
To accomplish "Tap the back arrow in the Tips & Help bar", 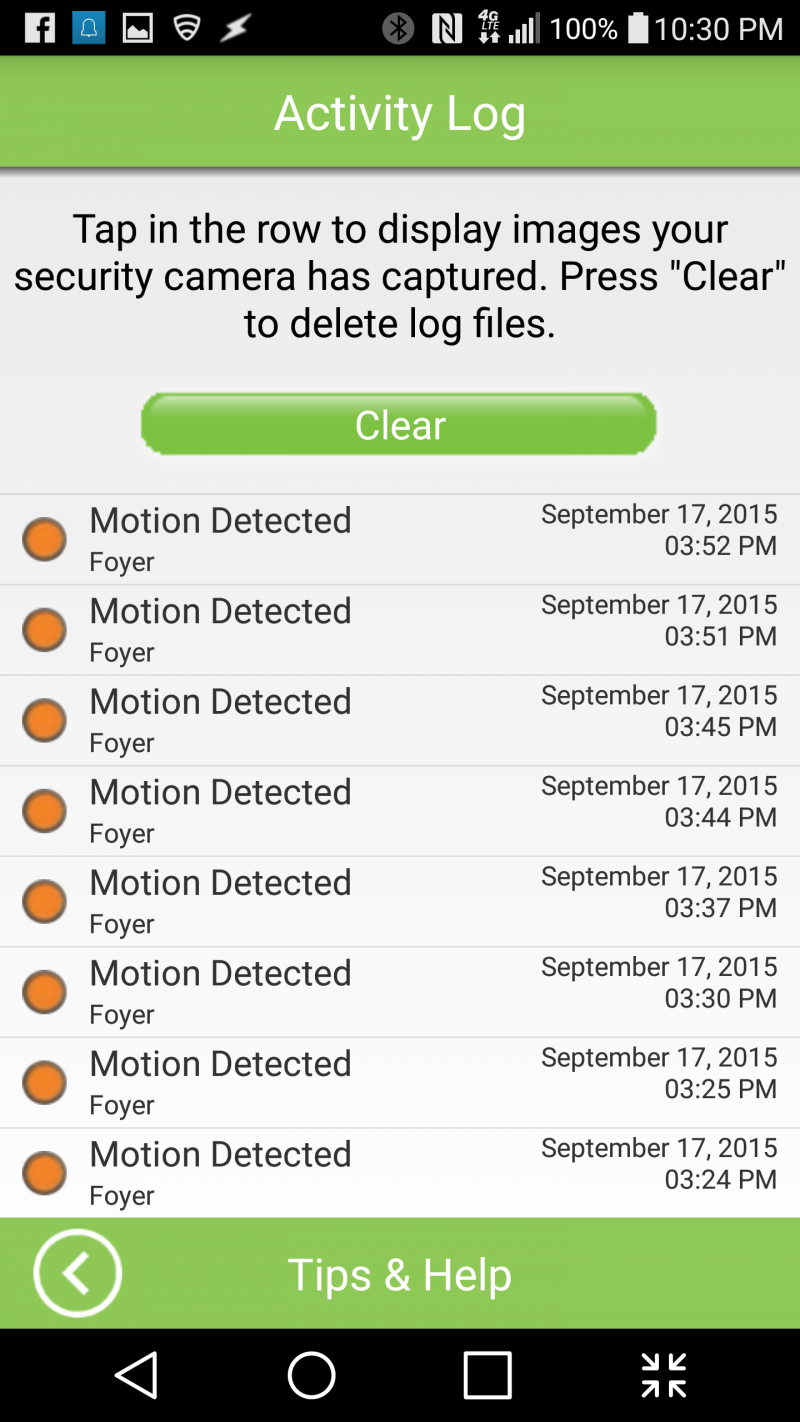I will 77,1273.
